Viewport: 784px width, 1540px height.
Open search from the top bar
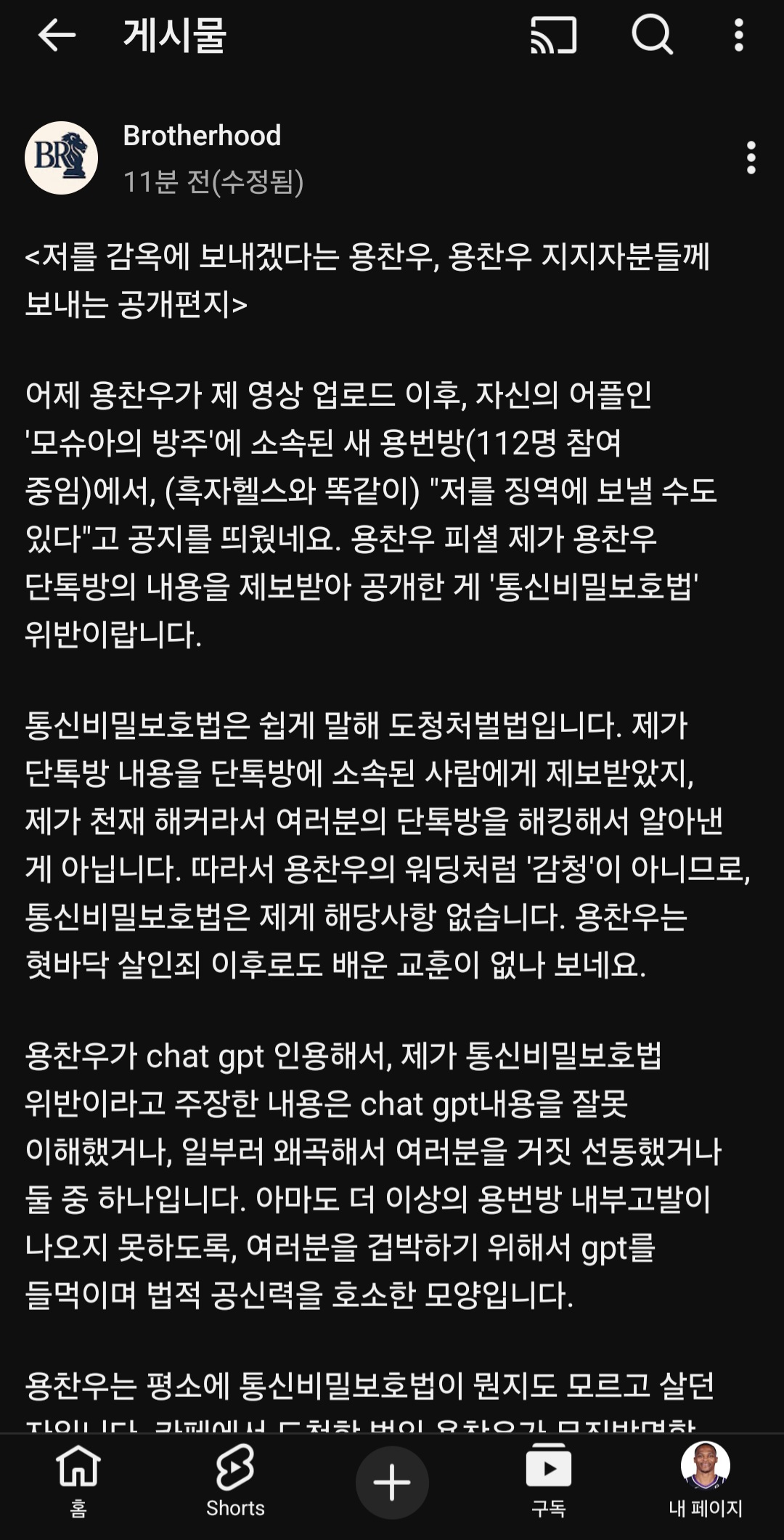(652, 35)
